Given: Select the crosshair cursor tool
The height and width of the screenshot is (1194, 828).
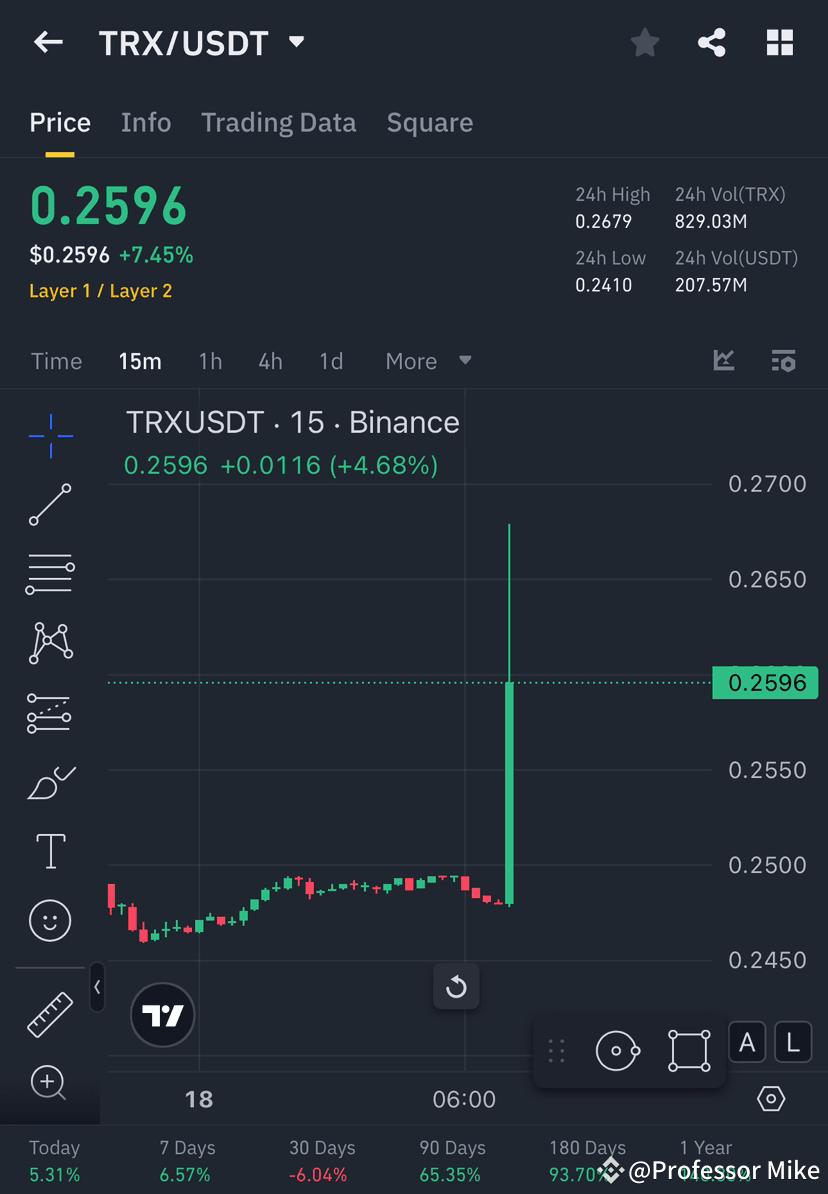Looking at the screenshot, I should point(50,435).
